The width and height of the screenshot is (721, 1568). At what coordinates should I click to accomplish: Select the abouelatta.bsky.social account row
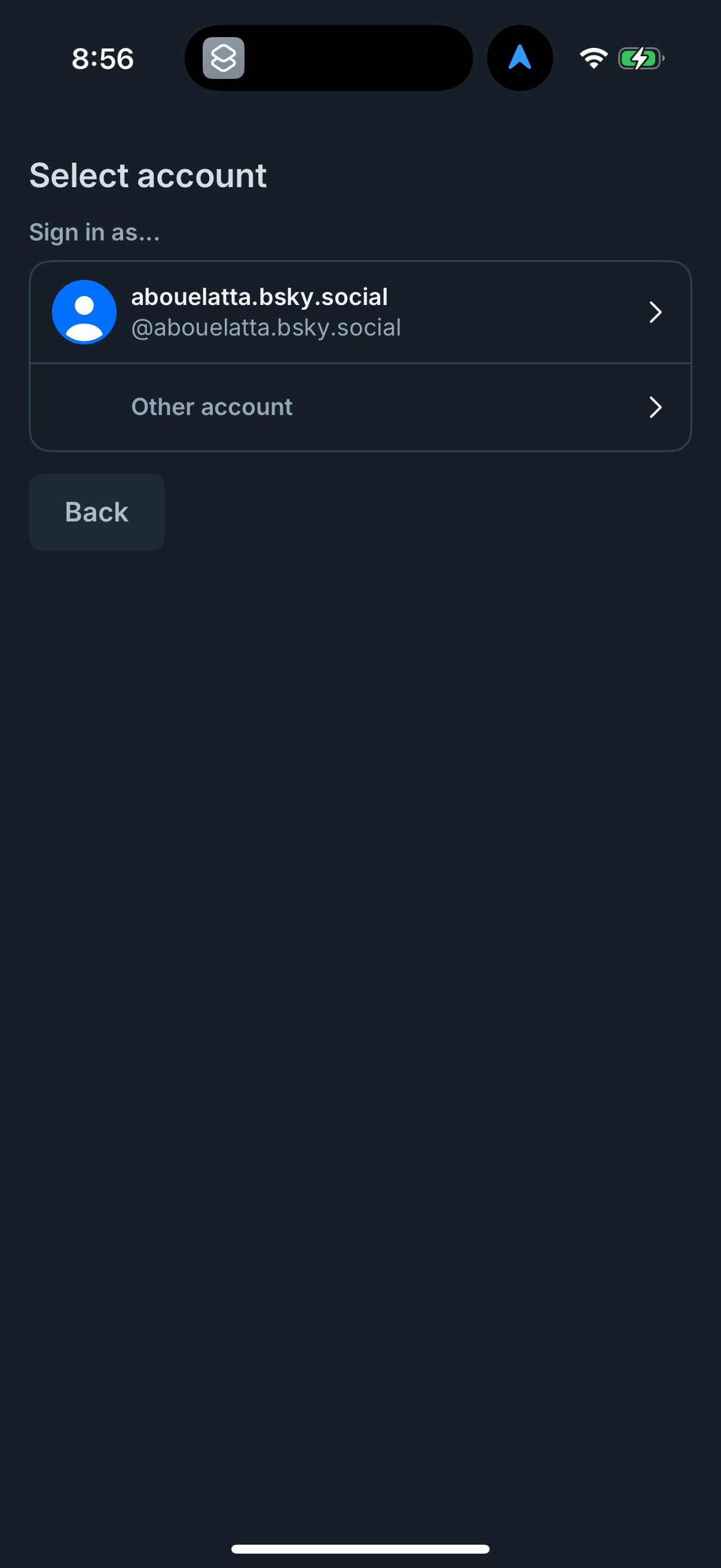pos(360,311)
